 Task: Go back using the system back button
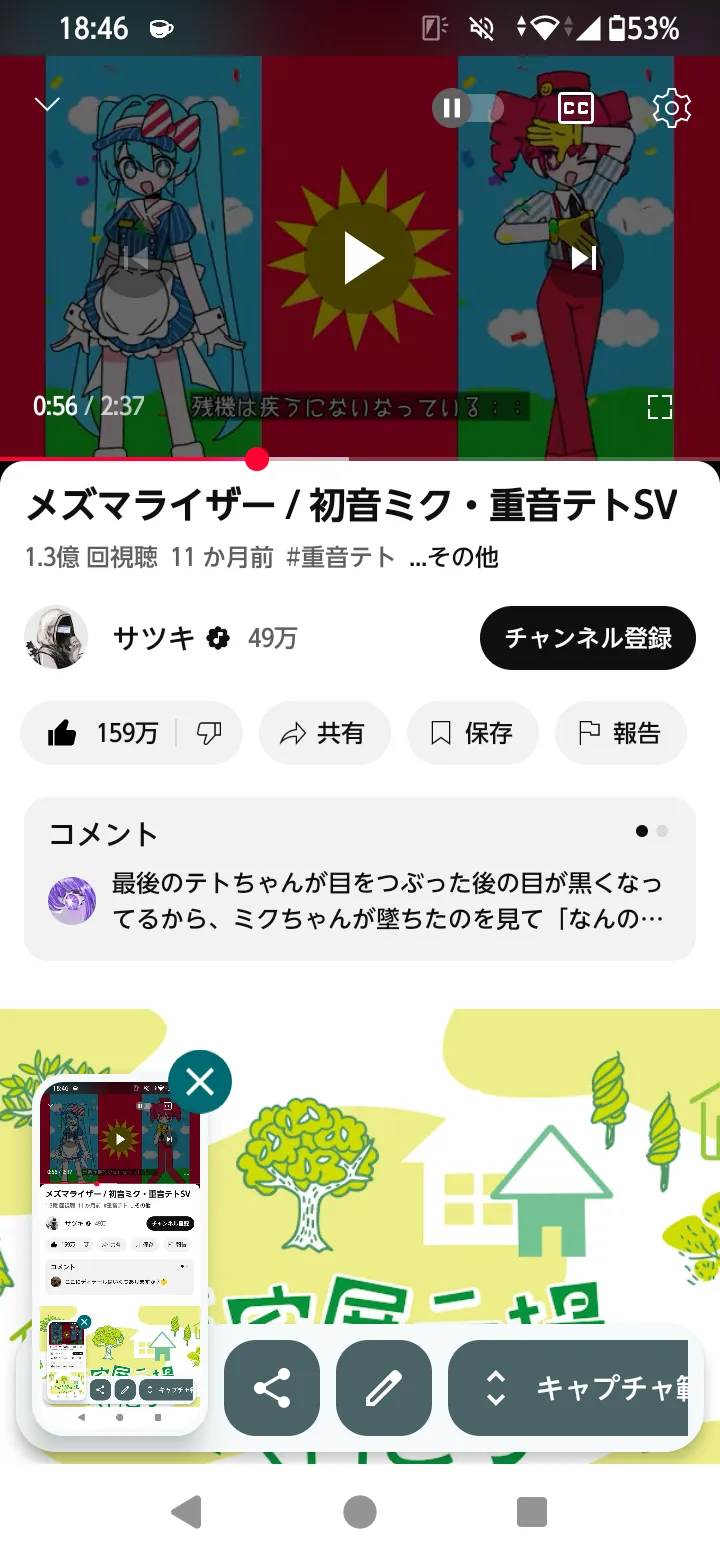point(187,1512)
